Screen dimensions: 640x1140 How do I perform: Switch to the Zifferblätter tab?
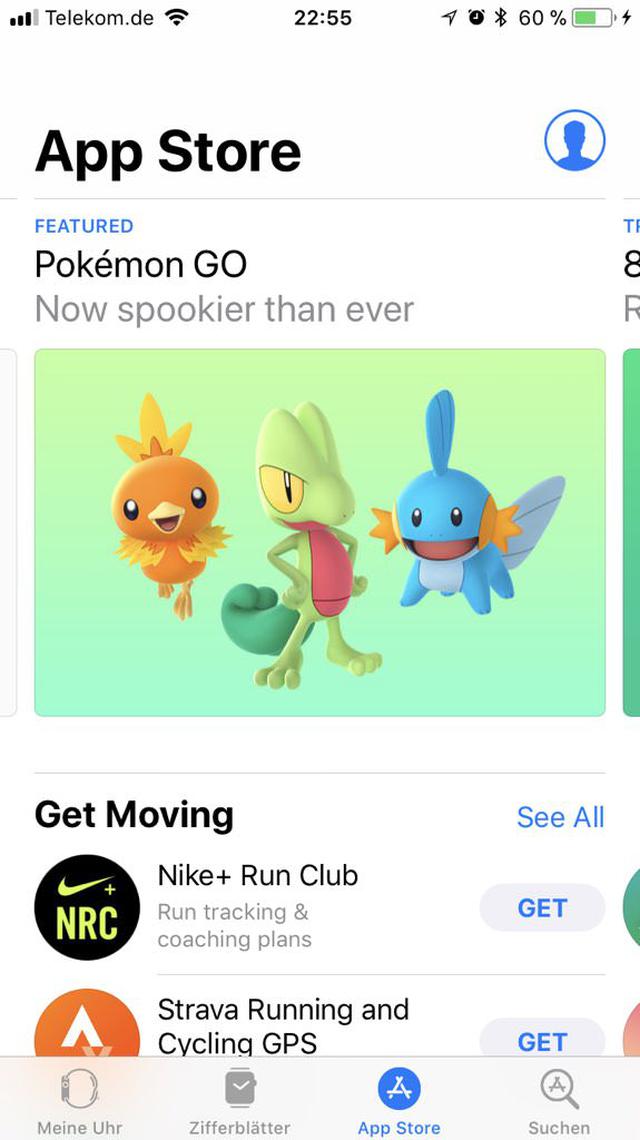[240, 1100]
